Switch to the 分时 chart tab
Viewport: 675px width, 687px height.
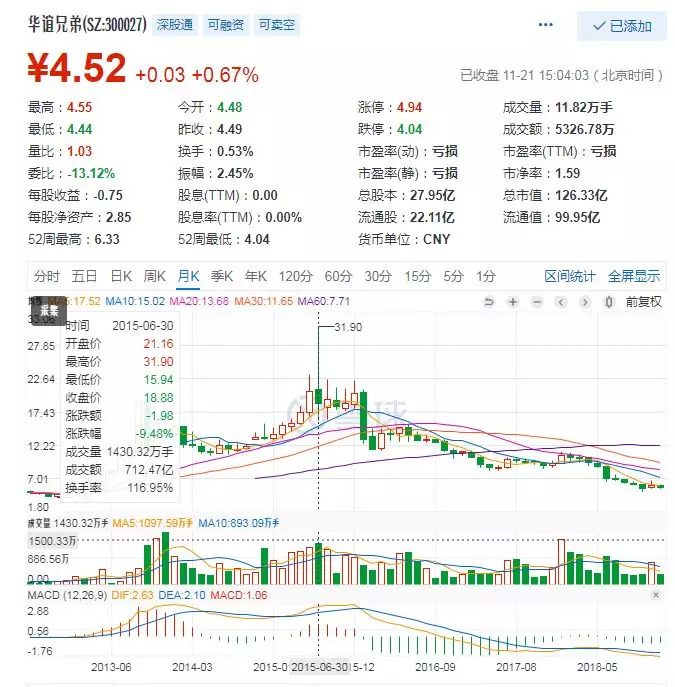(x=46, y=276)
